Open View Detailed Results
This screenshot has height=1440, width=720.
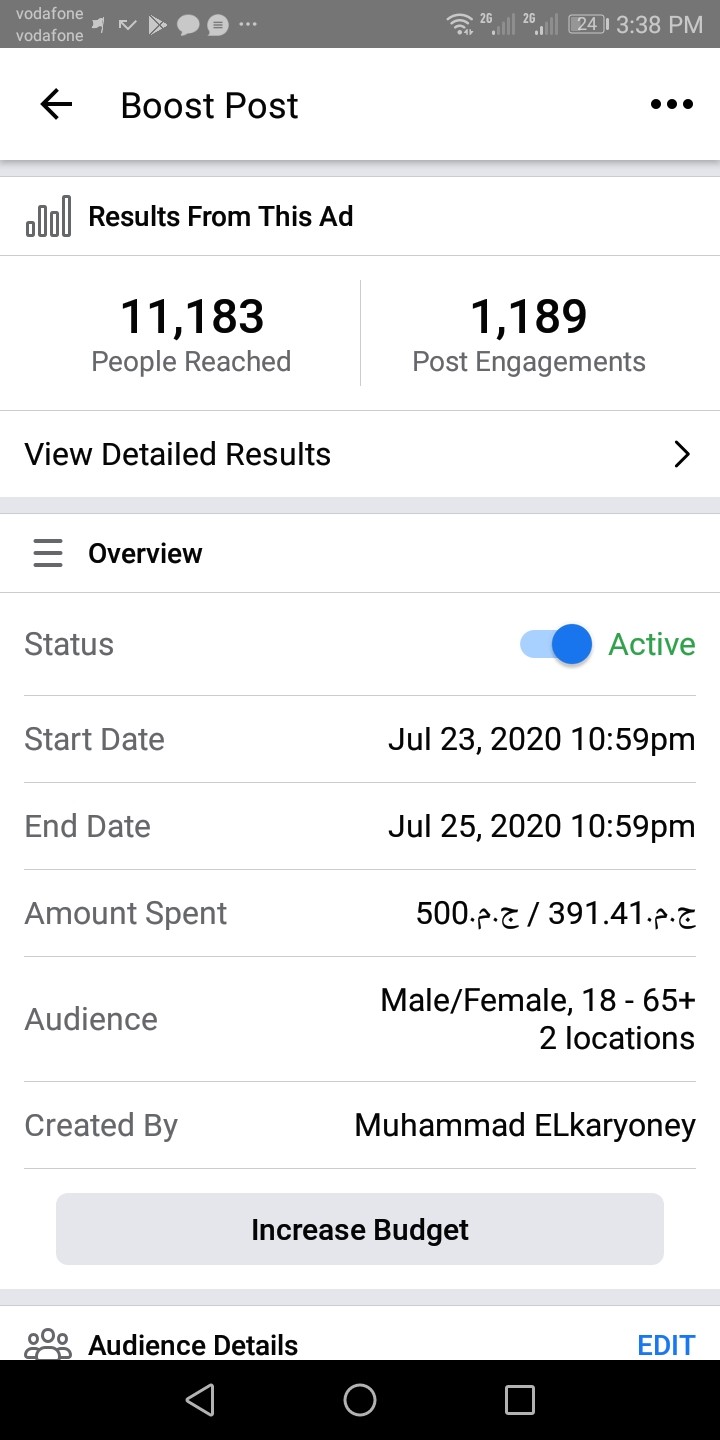360,454
